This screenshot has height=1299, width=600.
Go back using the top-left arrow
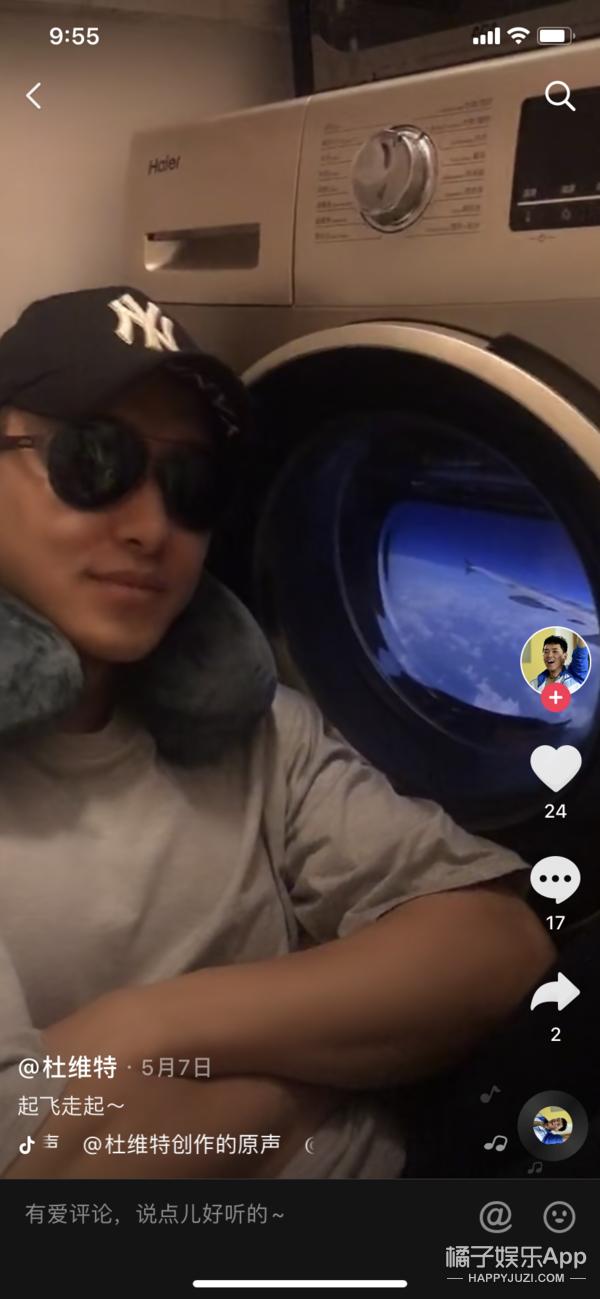coord(34,96)
